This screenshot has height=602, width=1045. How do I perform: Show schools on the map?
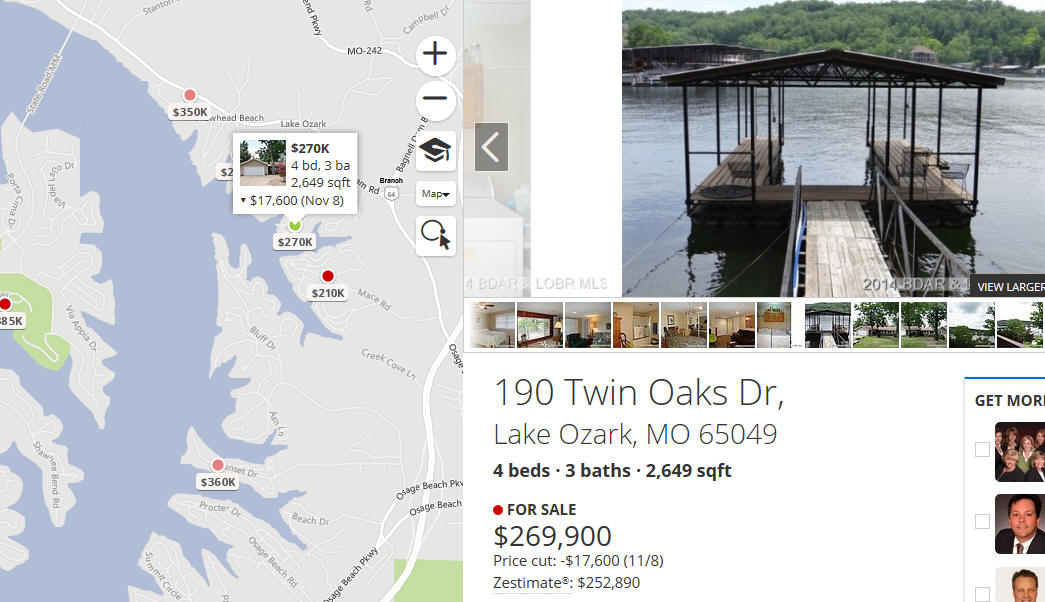pos(435,151)
